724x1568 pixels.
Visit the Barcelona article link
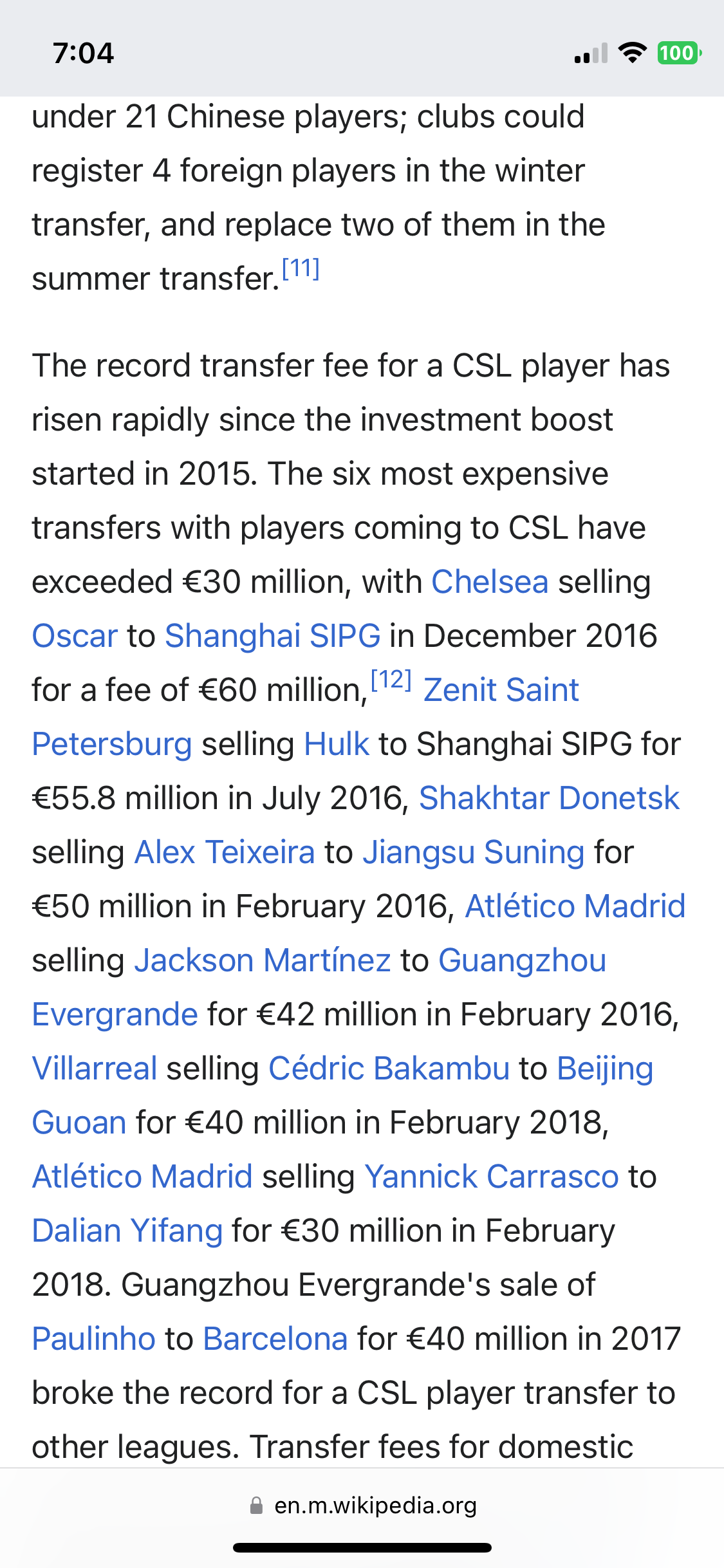point(275,1339)
